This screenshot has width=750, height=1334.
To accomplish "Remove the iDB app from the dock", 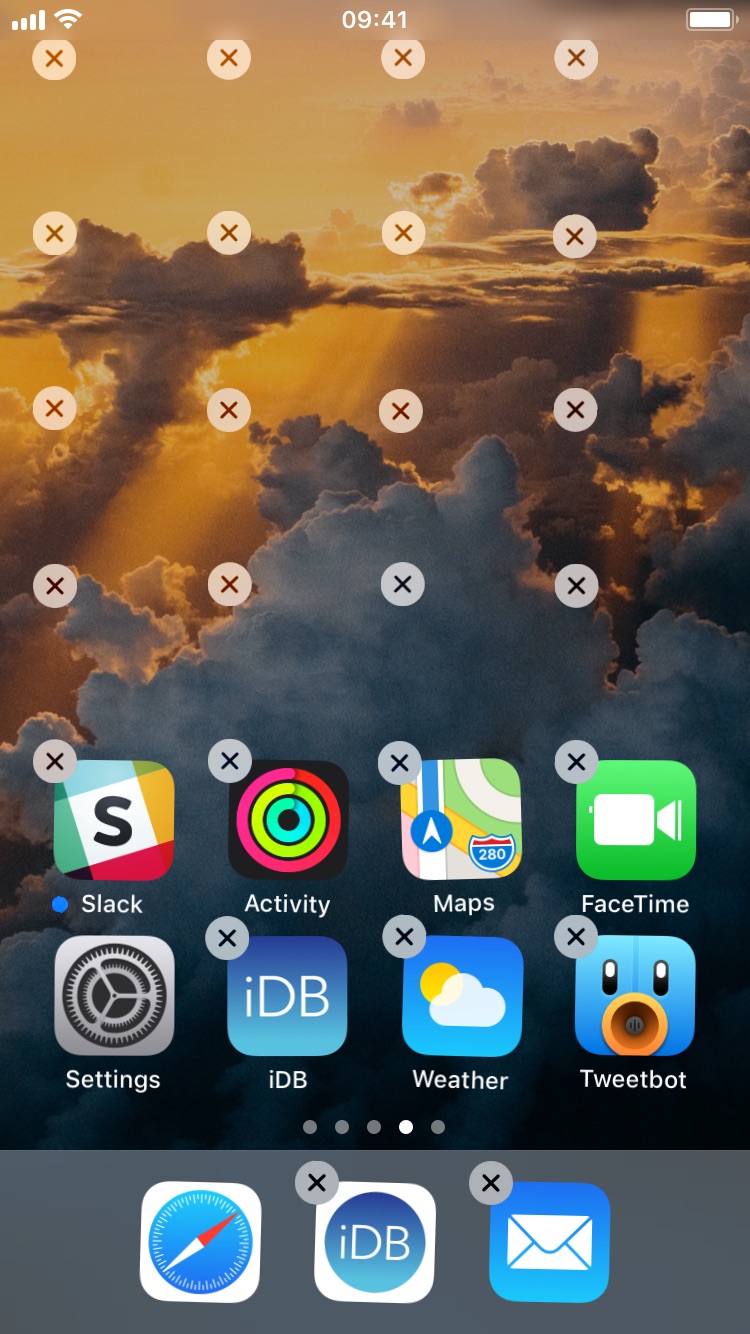I will coord(317,1183).
